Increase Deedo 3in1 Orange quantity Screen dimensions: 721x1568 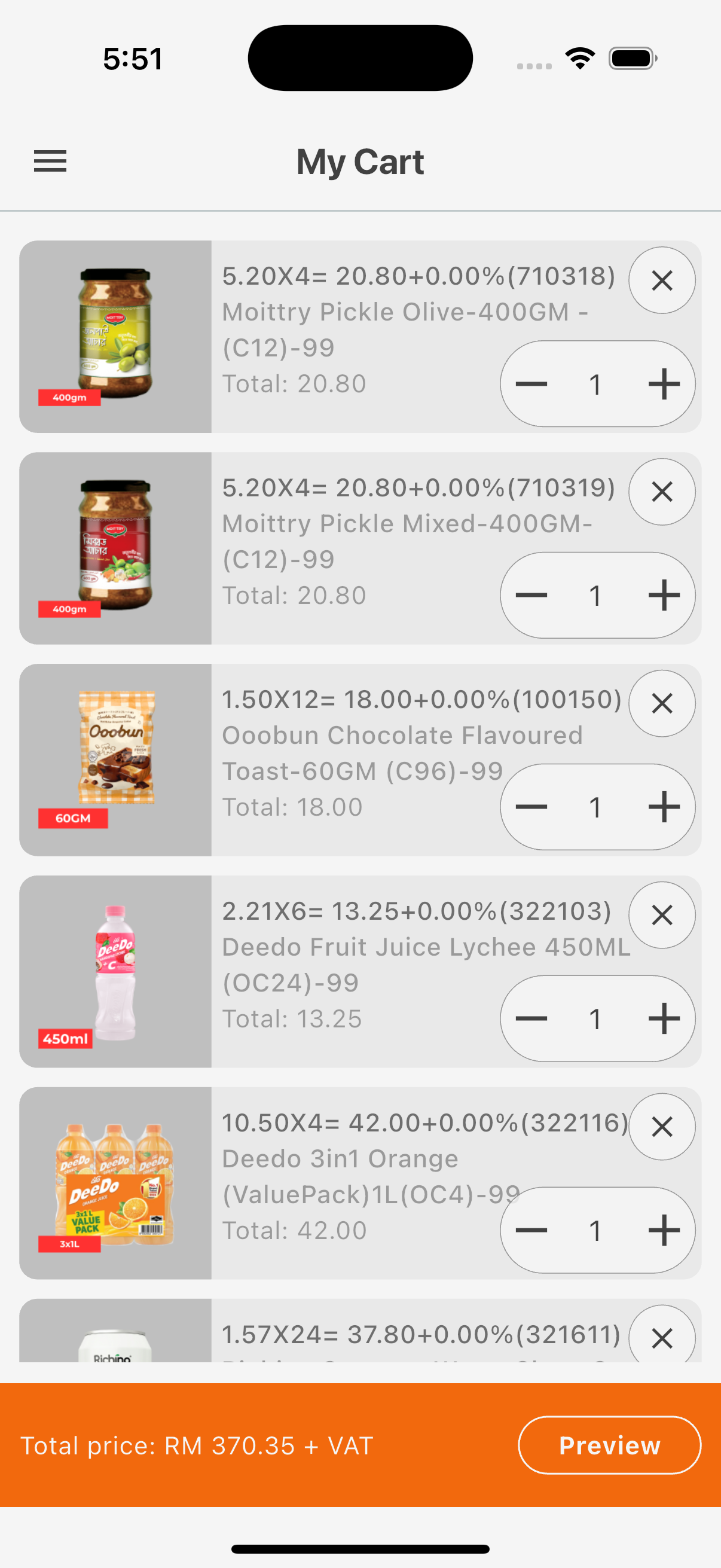click(664, 1230)
